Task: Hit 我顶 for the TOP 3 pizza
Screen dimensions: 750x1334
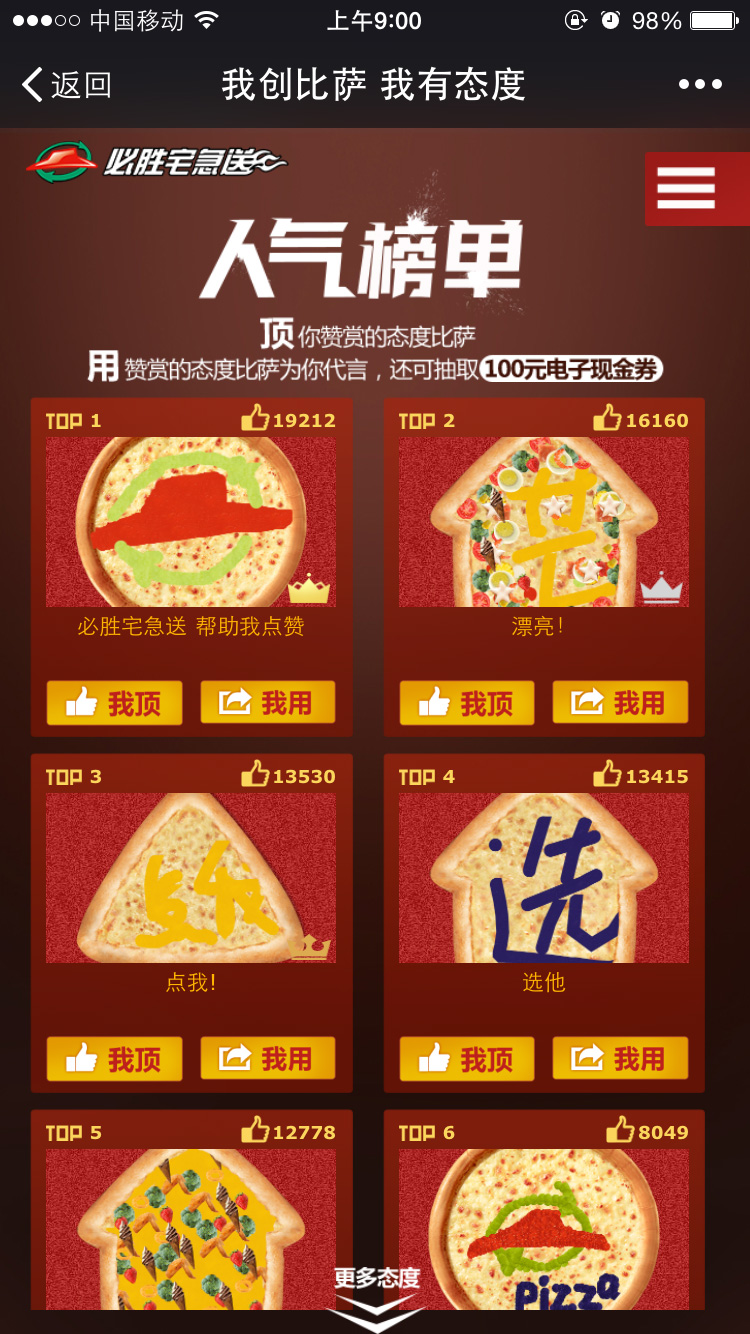Action: click(x=114, y=1059)
